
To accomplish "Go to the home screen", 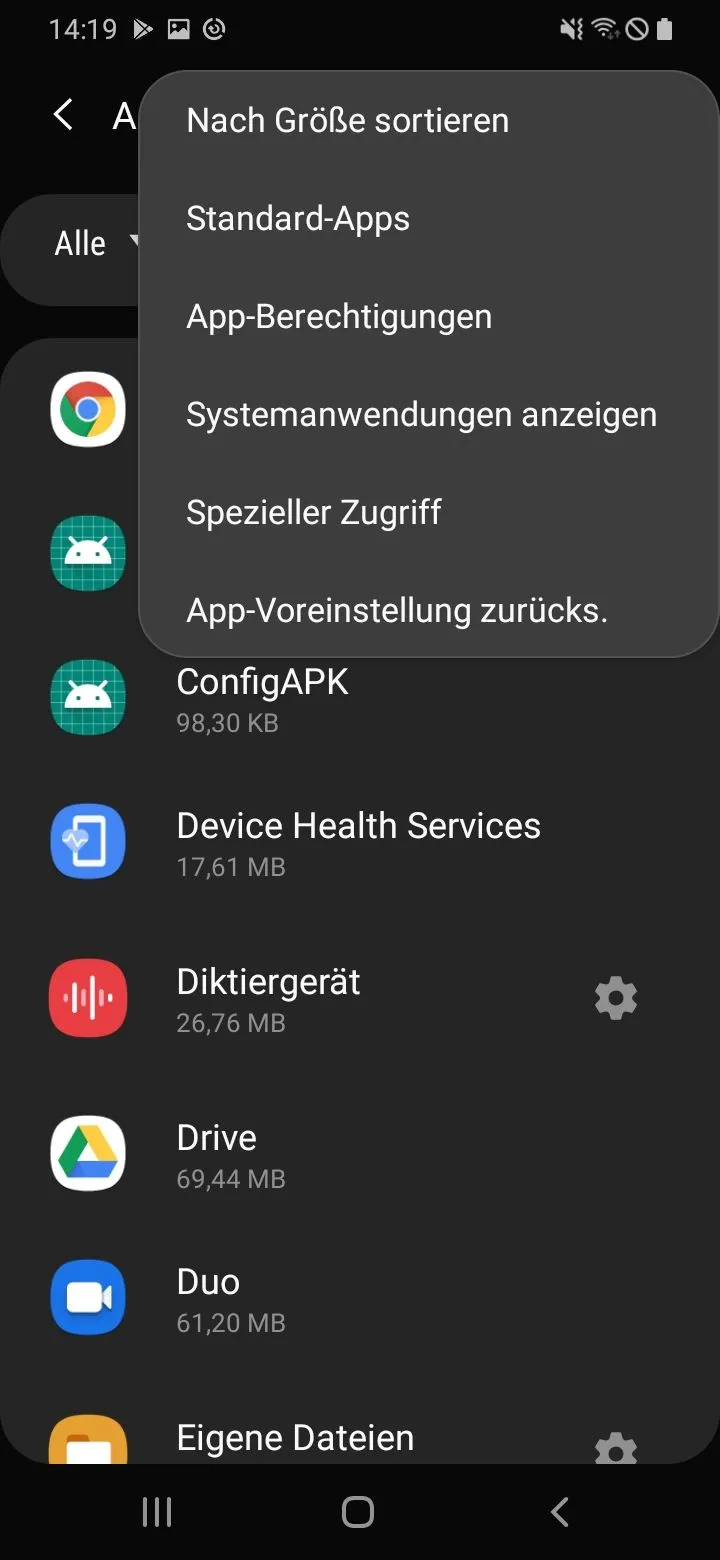I will 358,1511.
